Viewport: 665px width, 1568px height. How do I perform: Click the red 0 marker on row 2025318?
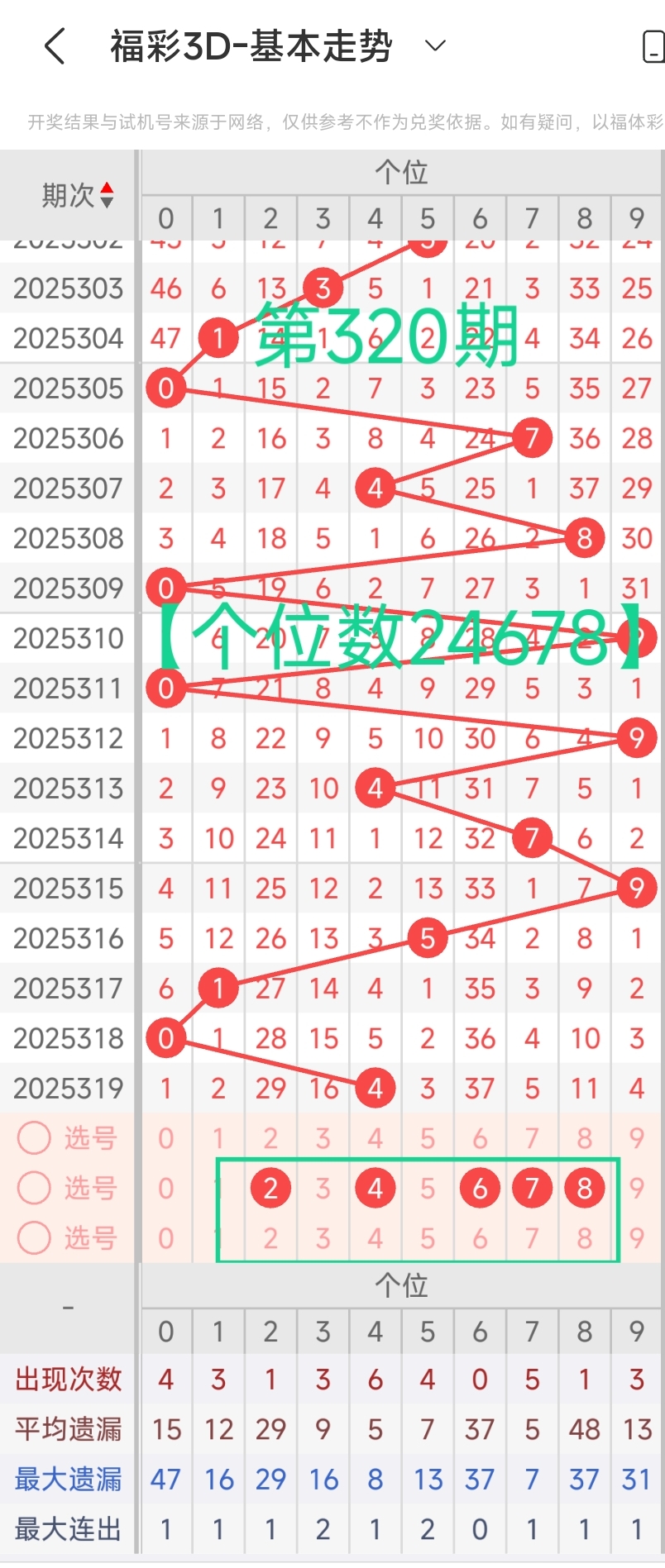pyautogui.click(x=165, y=1038)
